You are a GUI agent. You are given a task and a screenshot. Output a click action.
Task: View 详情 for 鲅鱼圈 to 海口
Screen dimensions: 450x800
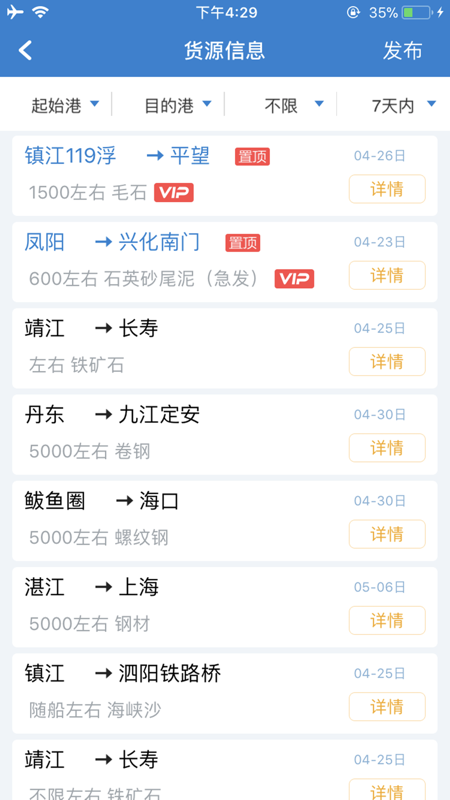[387, 534]
